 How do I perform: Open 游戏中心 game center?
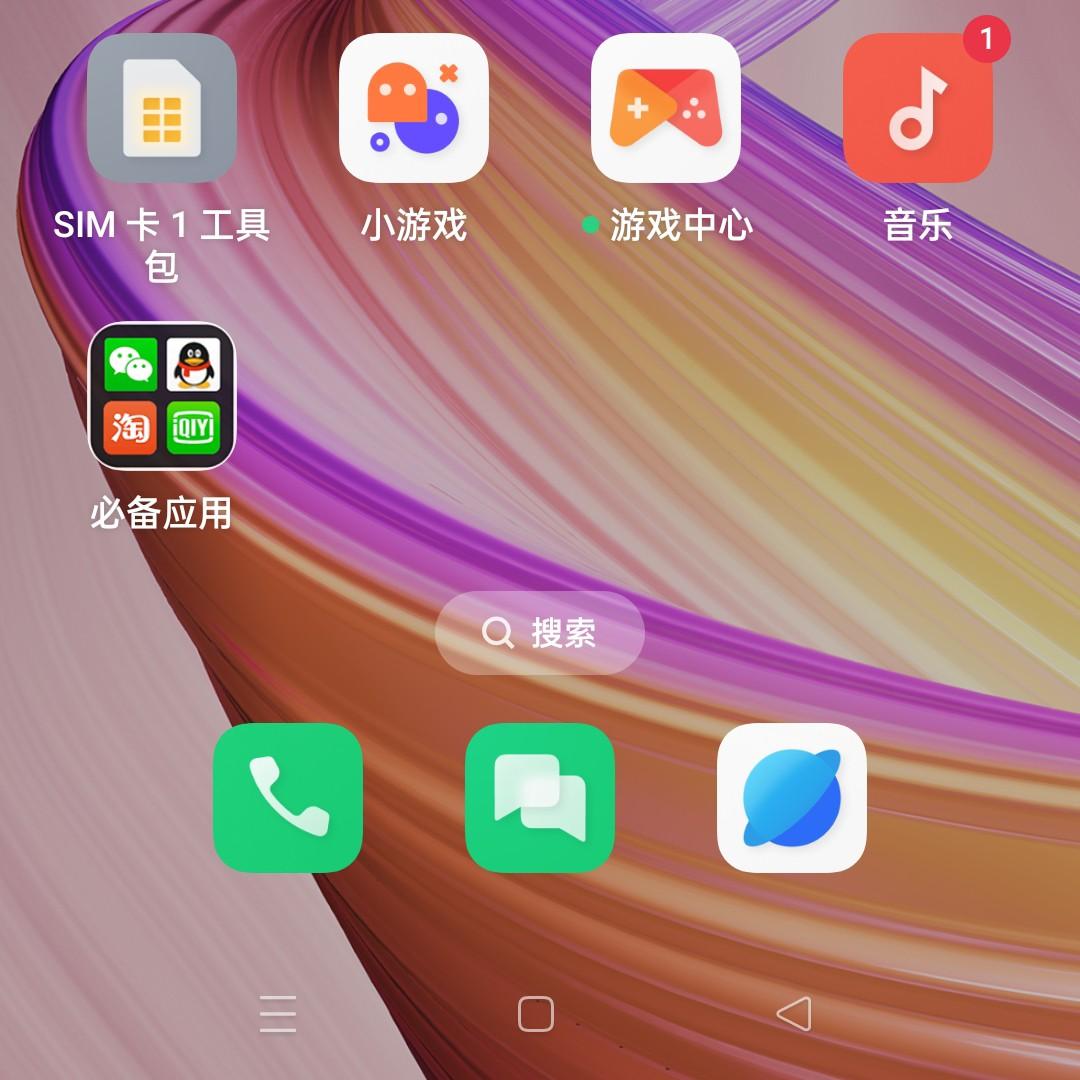(666, 108)
